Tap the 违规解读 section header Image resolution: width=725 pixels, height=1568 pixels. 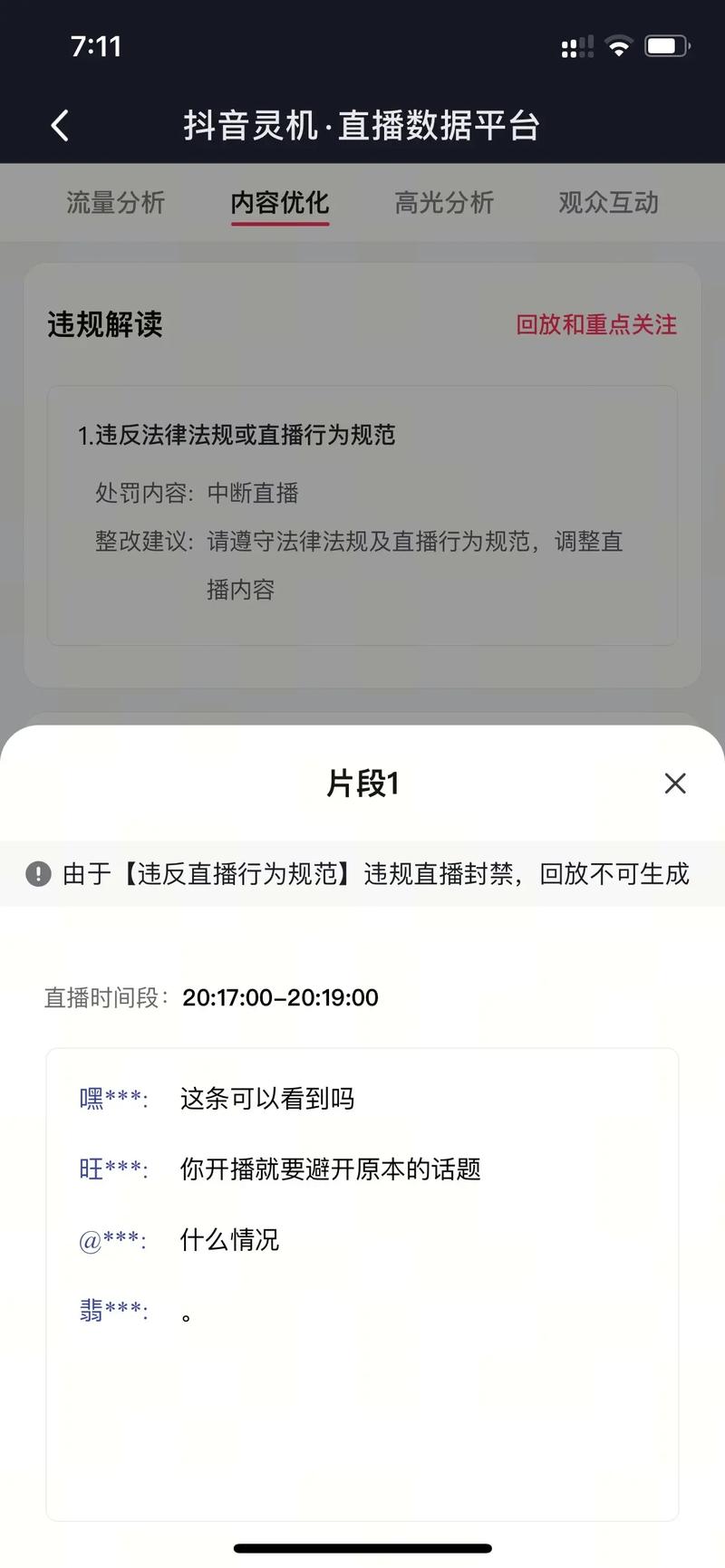click(x=103, y=324)
